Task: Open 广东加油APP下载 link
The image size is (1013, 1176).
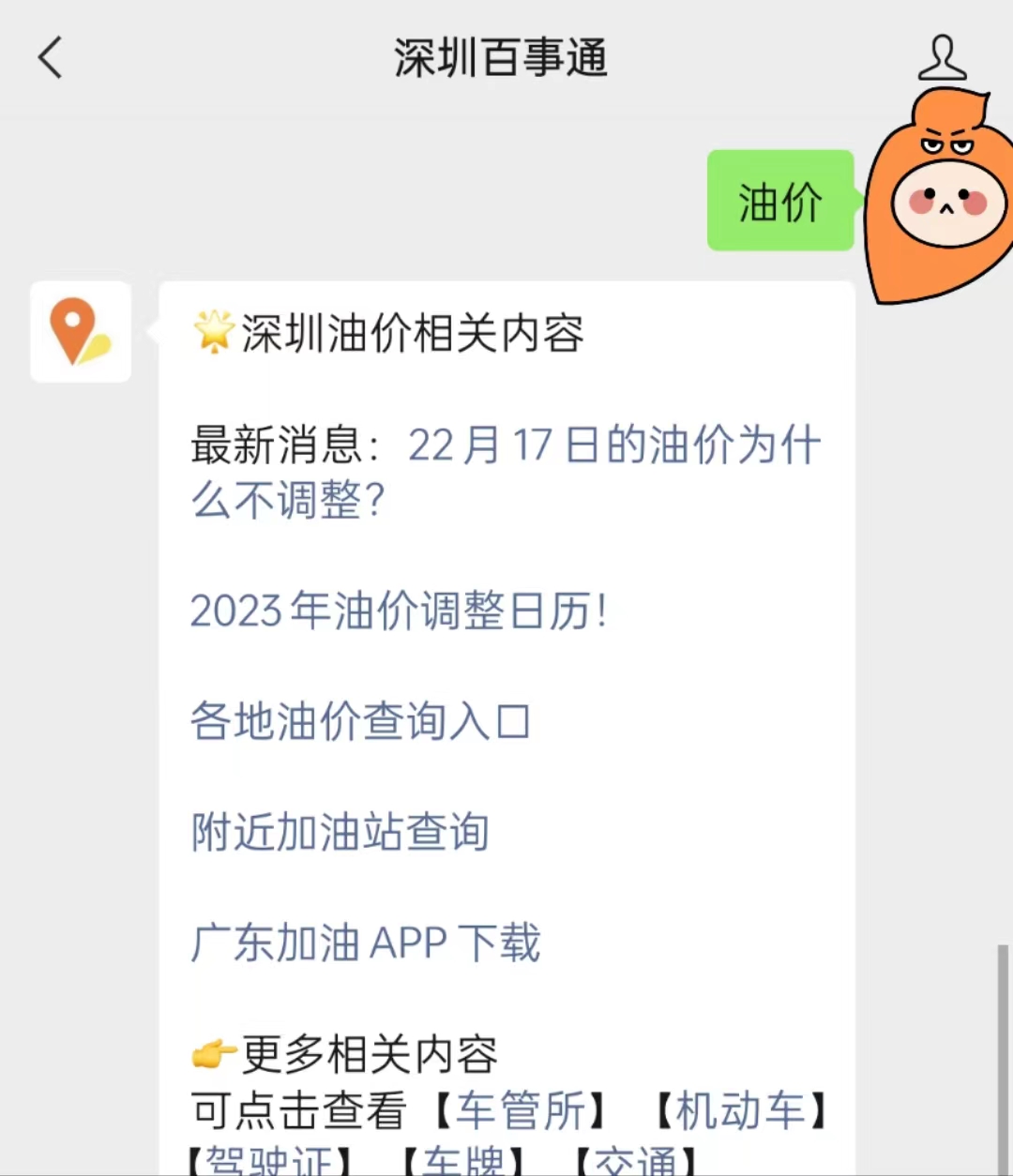Action: click(365, 943)
